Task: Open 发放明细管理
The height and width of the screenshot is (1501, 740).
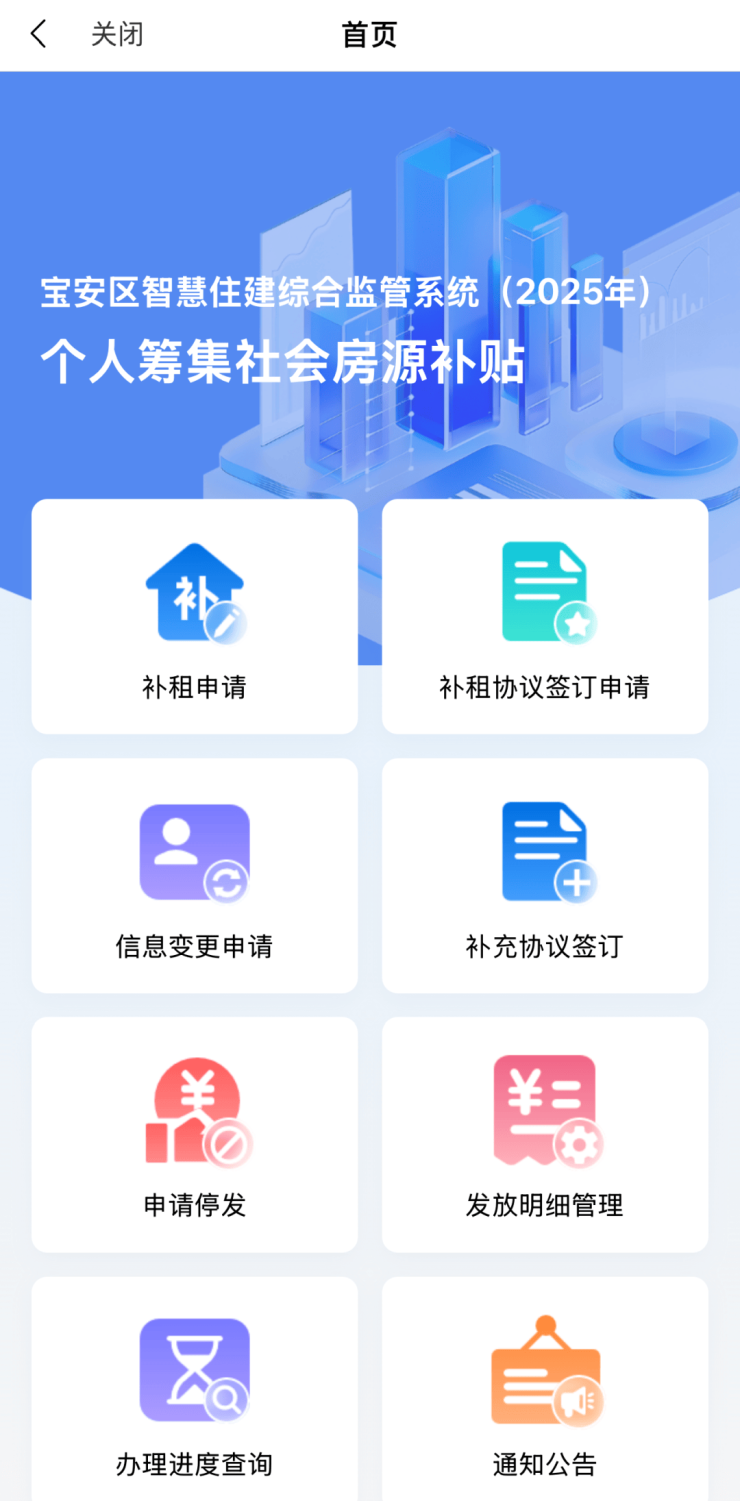Action: click(545, 1135)
